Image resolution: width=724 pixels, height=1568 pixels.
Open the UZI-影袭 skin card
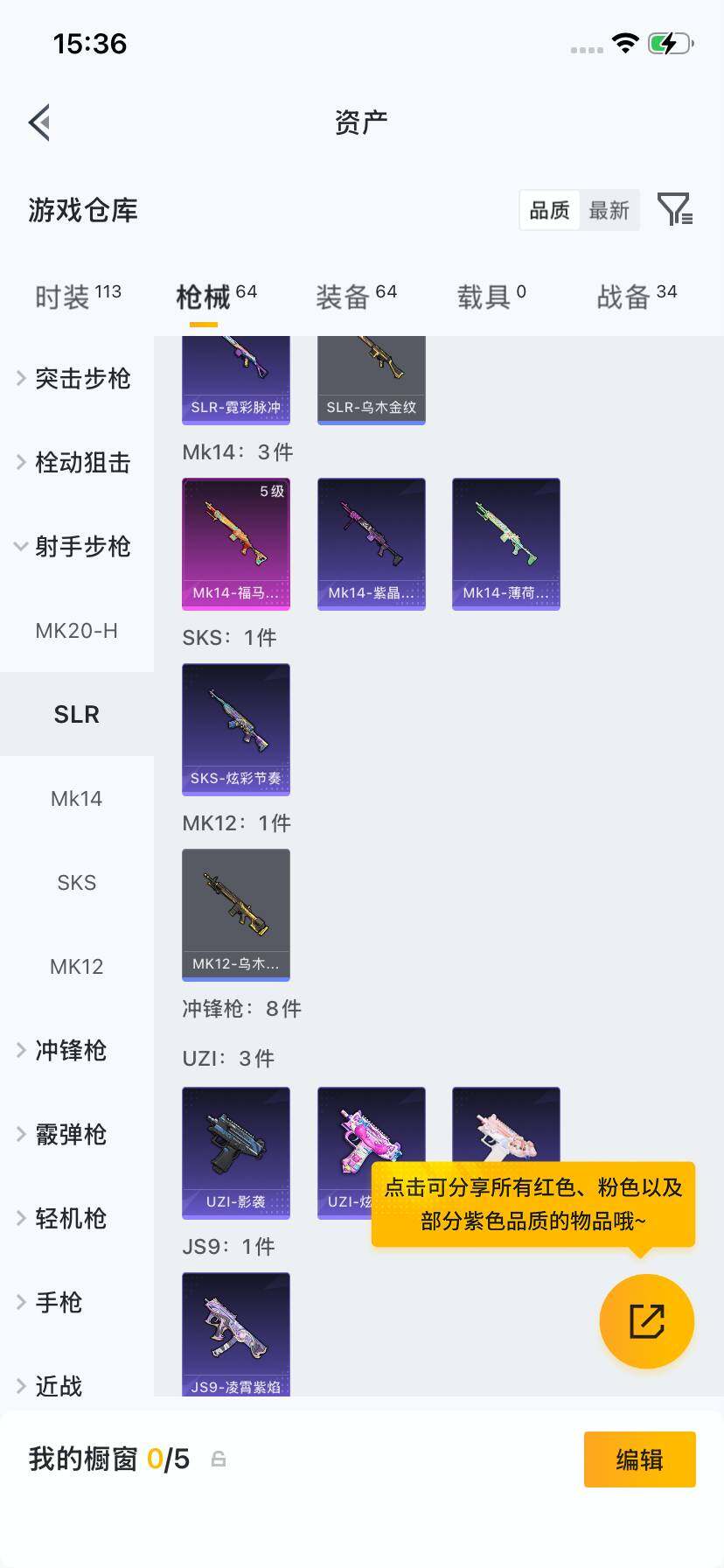point(236,1152)
